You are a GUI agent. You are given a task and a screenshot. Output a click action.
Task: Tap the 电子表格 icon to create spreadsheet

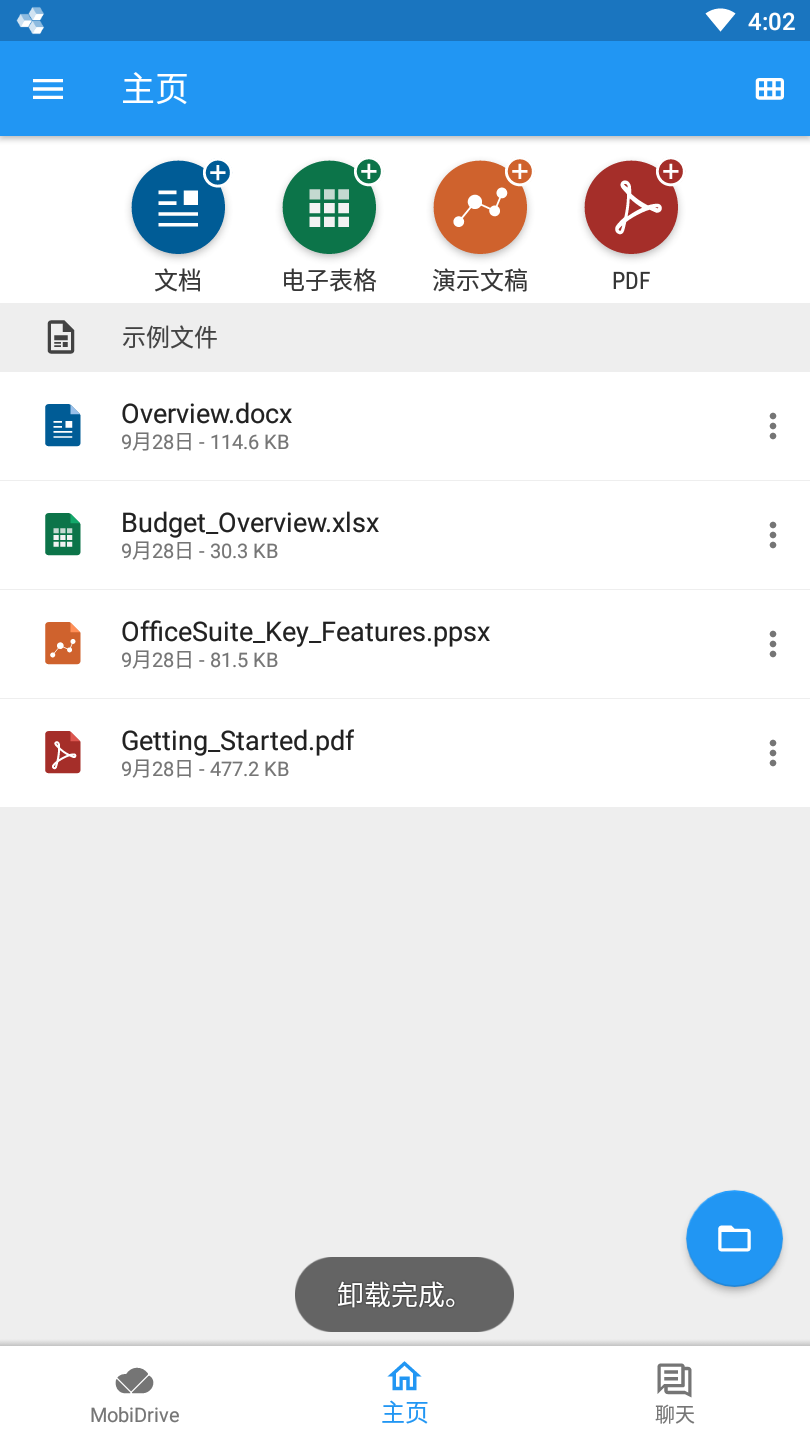[329, 207]
